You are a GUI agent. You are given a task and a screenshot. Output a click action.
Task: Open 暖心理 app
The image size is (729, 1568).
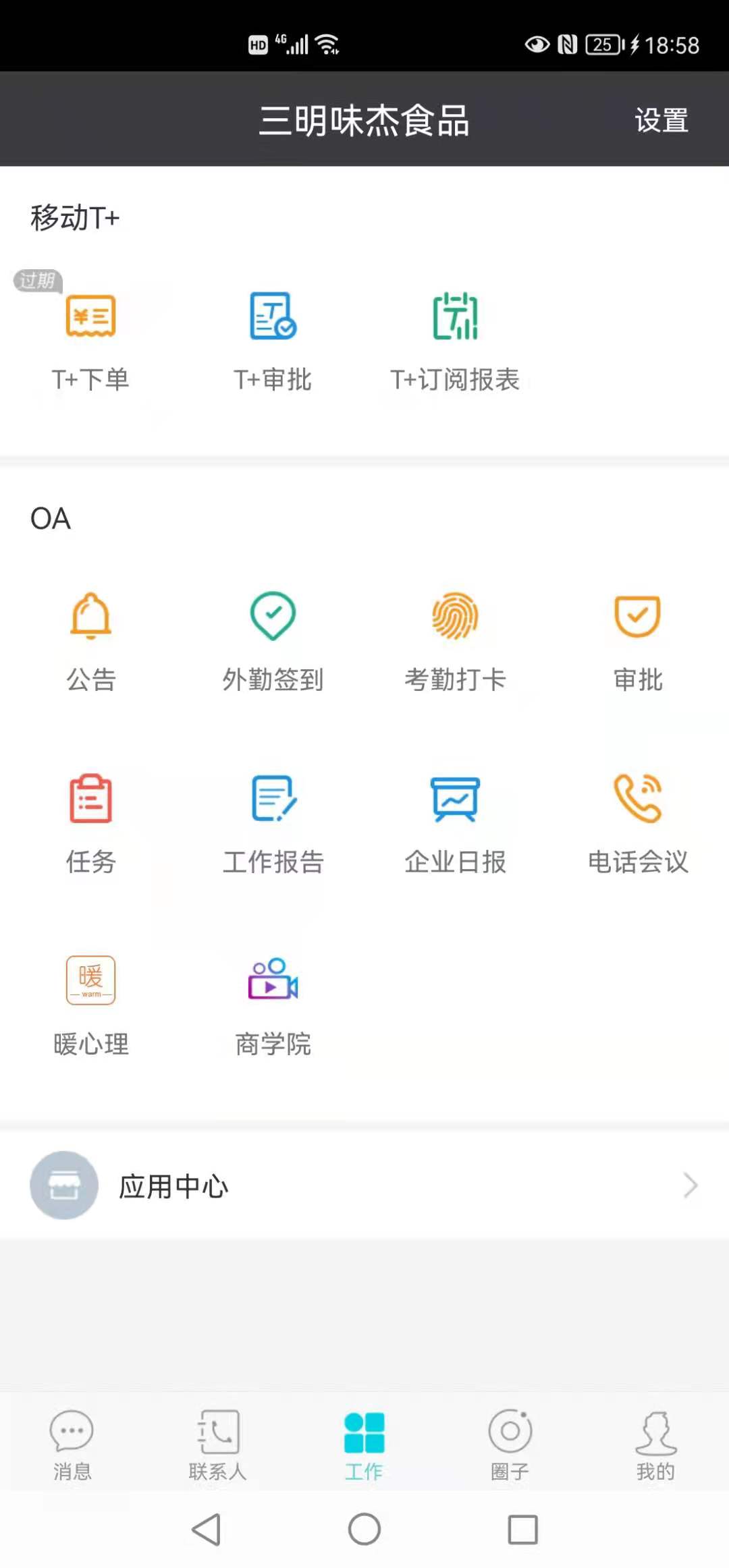click(x=90, y=1005)
